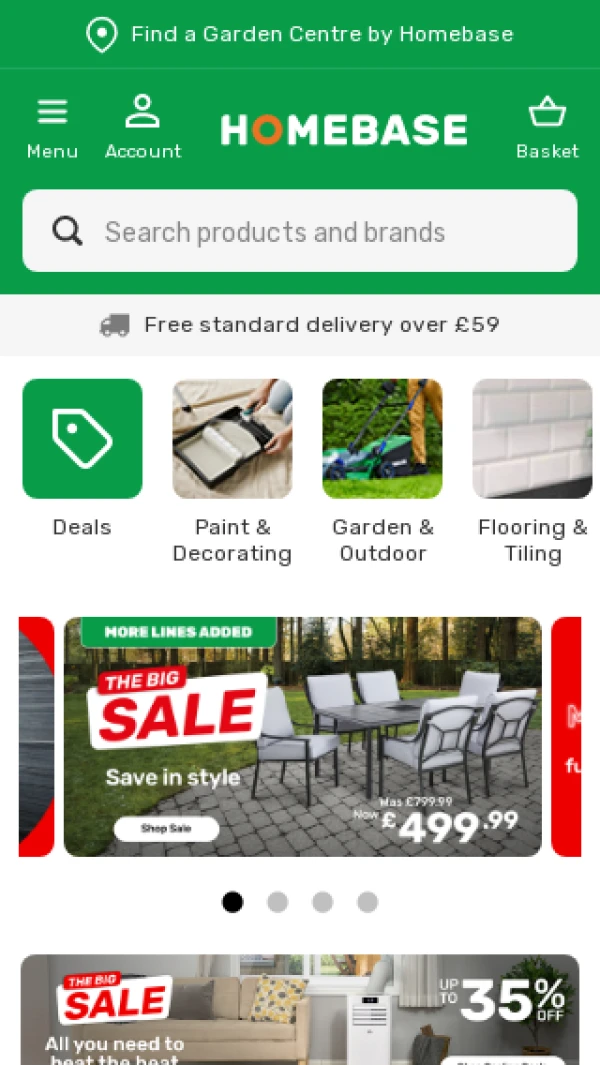Open the up to 35% off banner
The image size is (600, 1065).
coord(300,1010)
